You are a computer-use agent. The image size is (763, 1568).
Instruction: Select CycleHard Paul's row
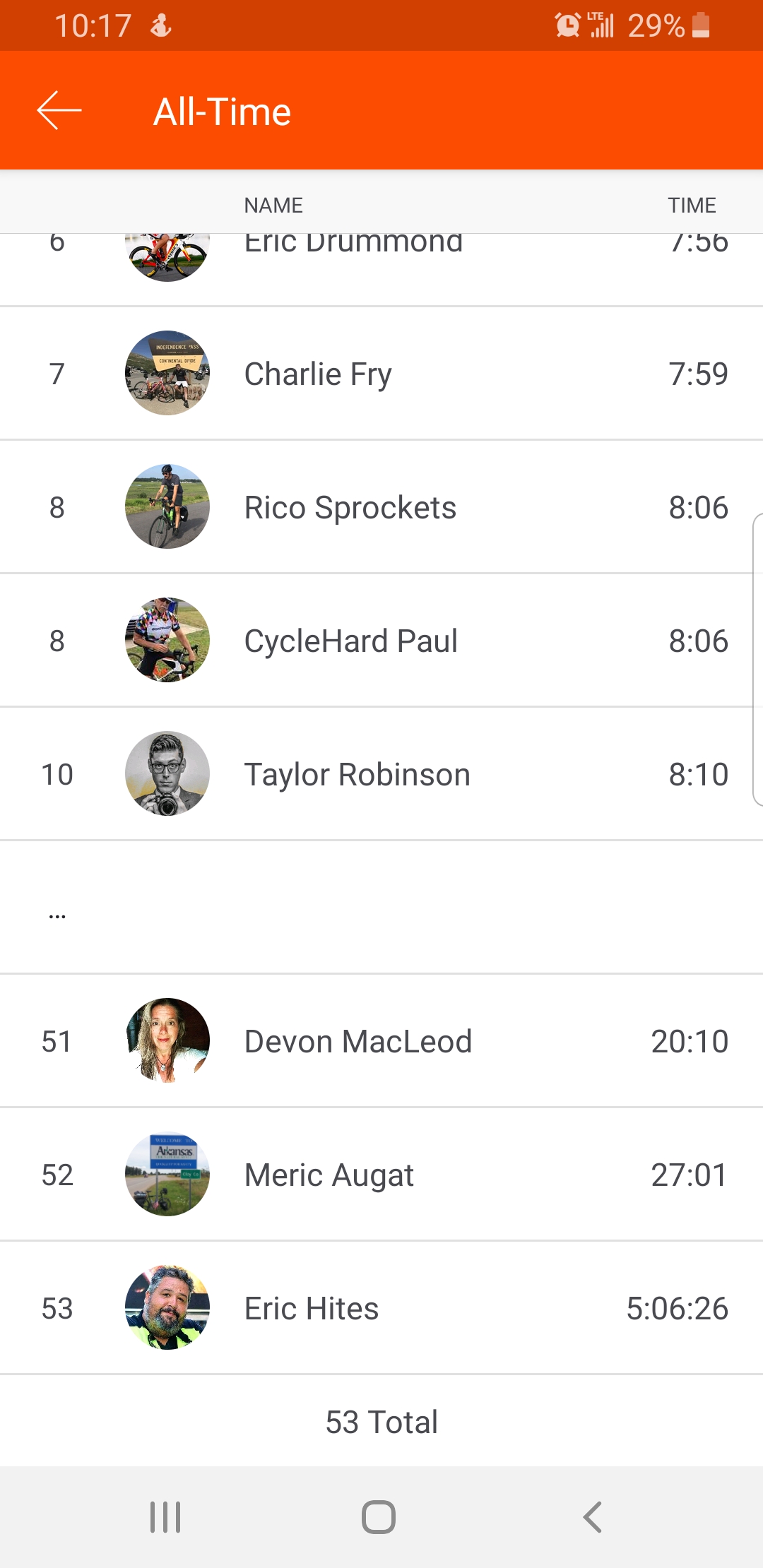coord(381,641)
